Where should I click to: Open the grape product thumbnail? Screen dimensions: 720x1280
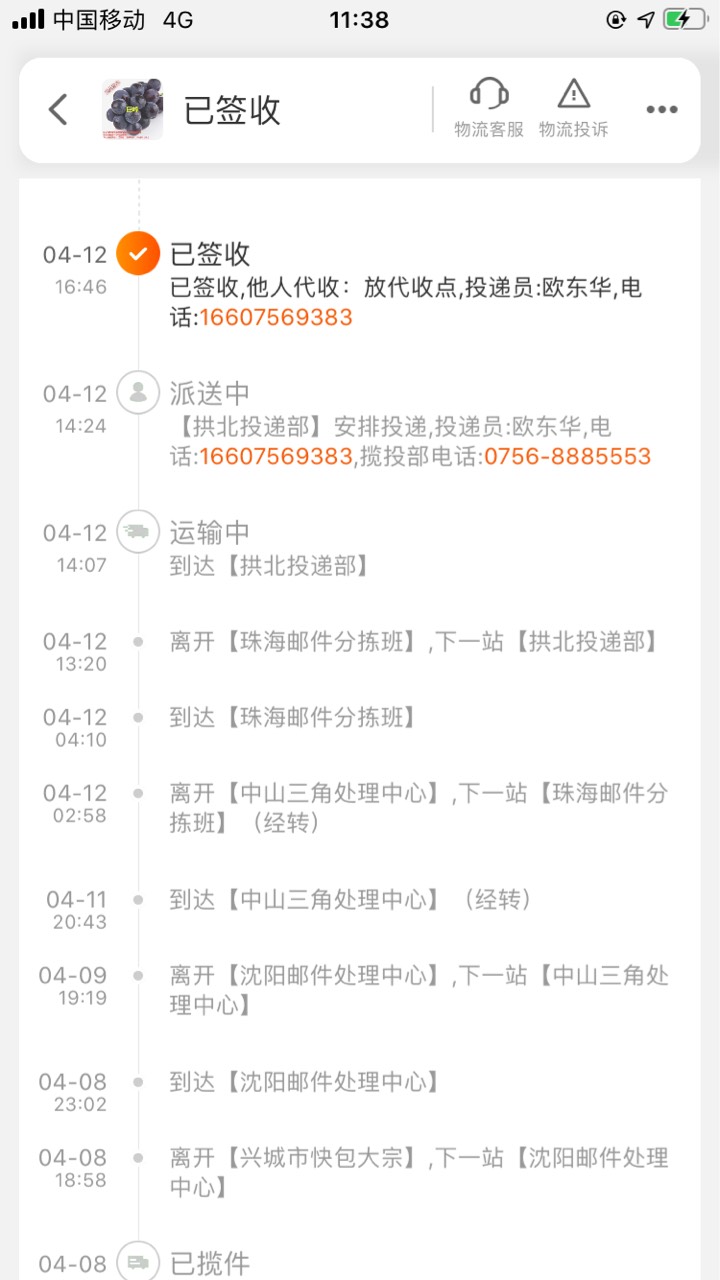132,109
